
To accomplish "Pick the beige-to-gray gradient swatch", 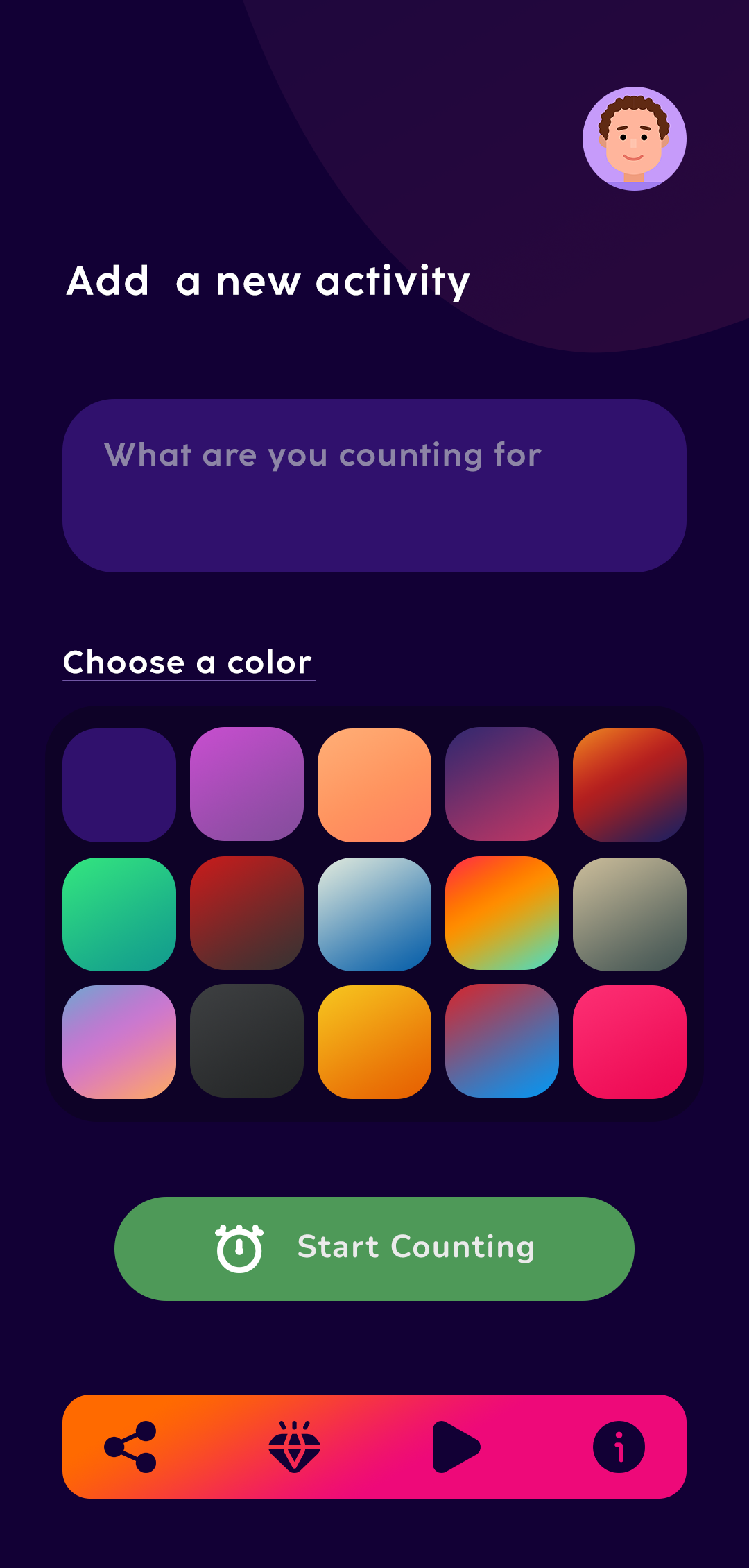I will point(630,914).
